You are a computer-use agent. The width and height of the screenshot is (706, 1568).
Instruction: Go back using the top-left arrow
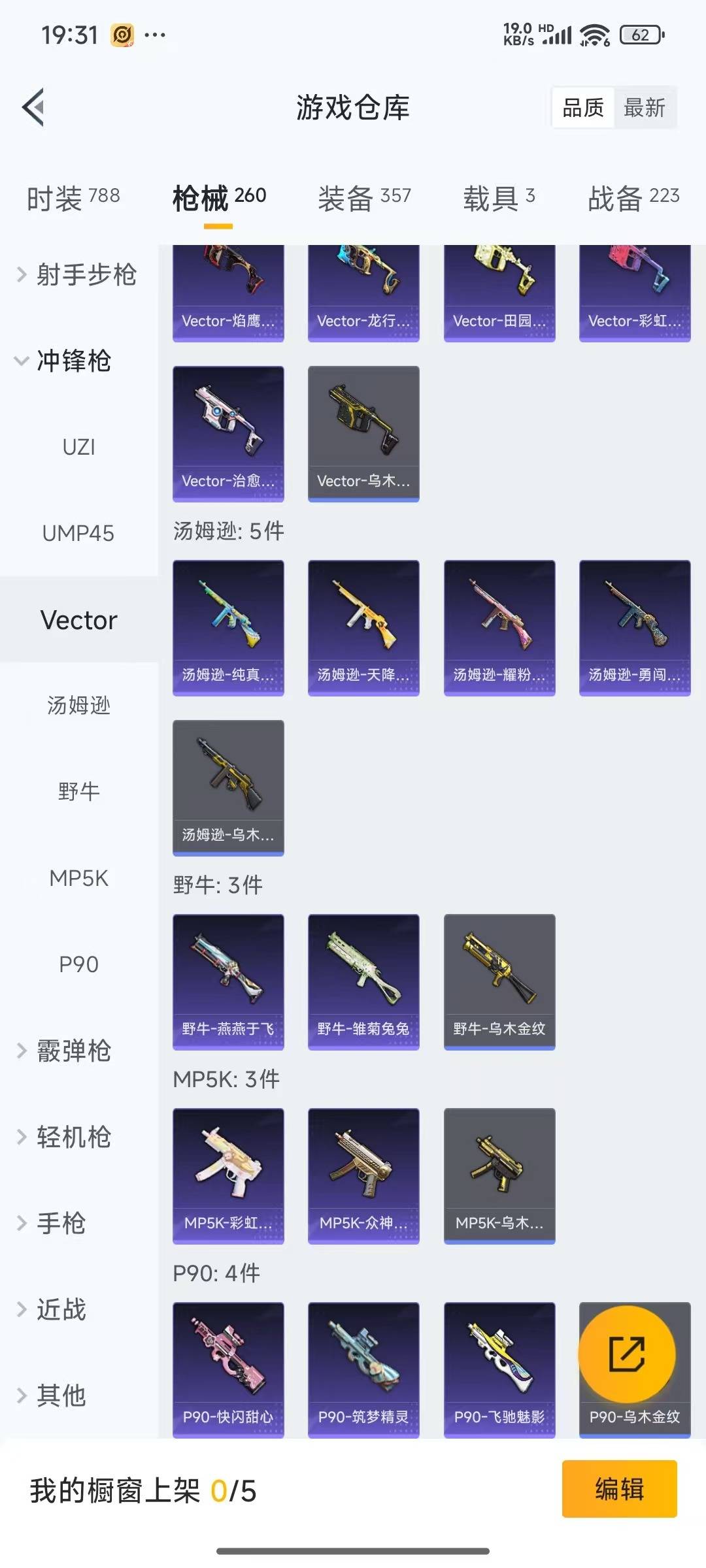coord(34,107)
